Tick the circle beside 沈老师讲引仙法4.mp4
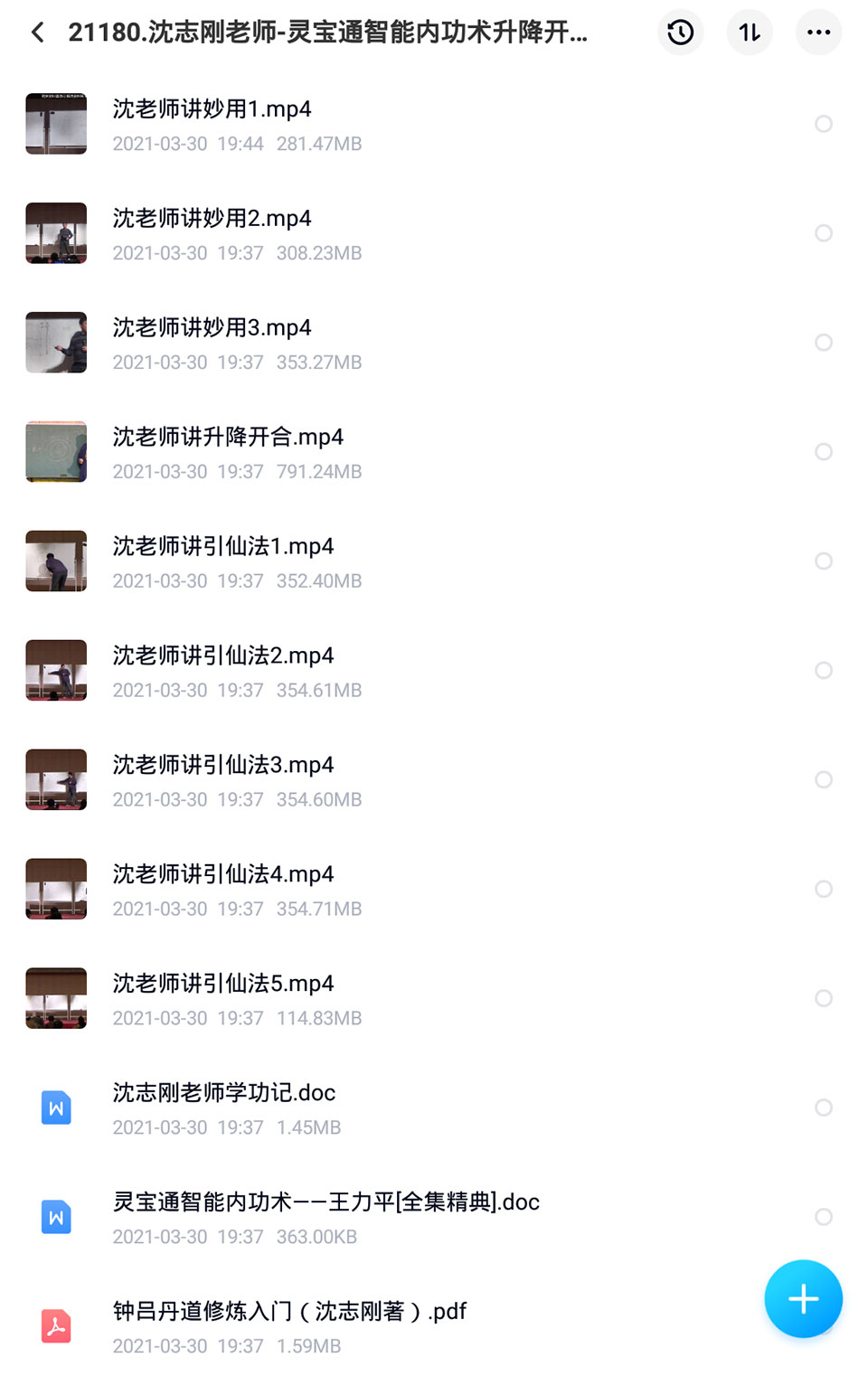The height and width of the screenshot is (1376, 868). pos(823,890)
